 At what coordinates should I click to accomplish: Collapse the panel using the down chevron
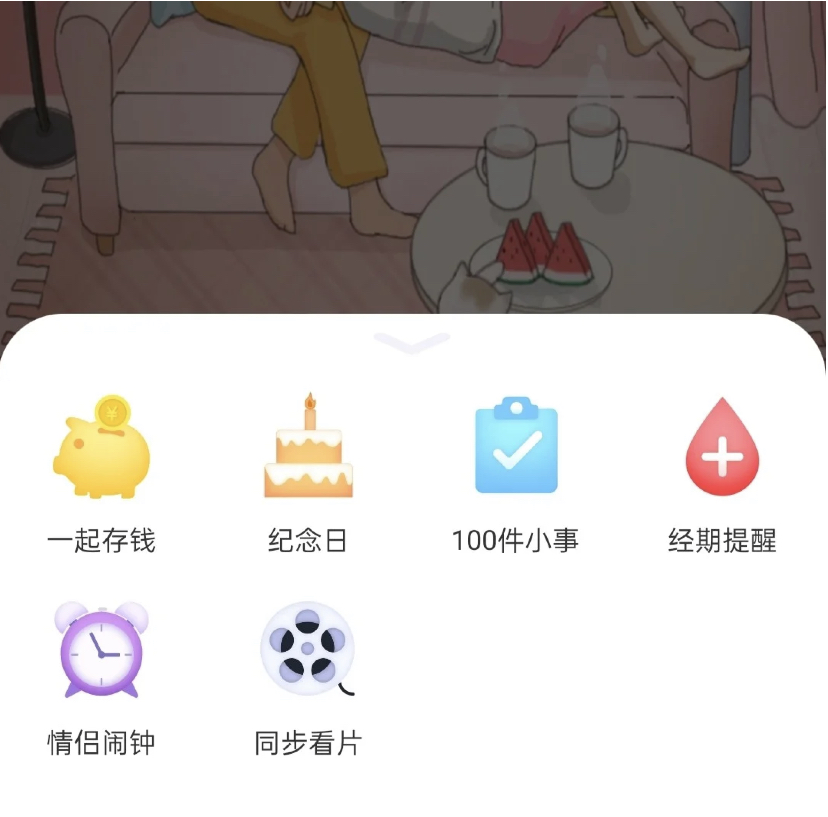click(x=413, y=343)
